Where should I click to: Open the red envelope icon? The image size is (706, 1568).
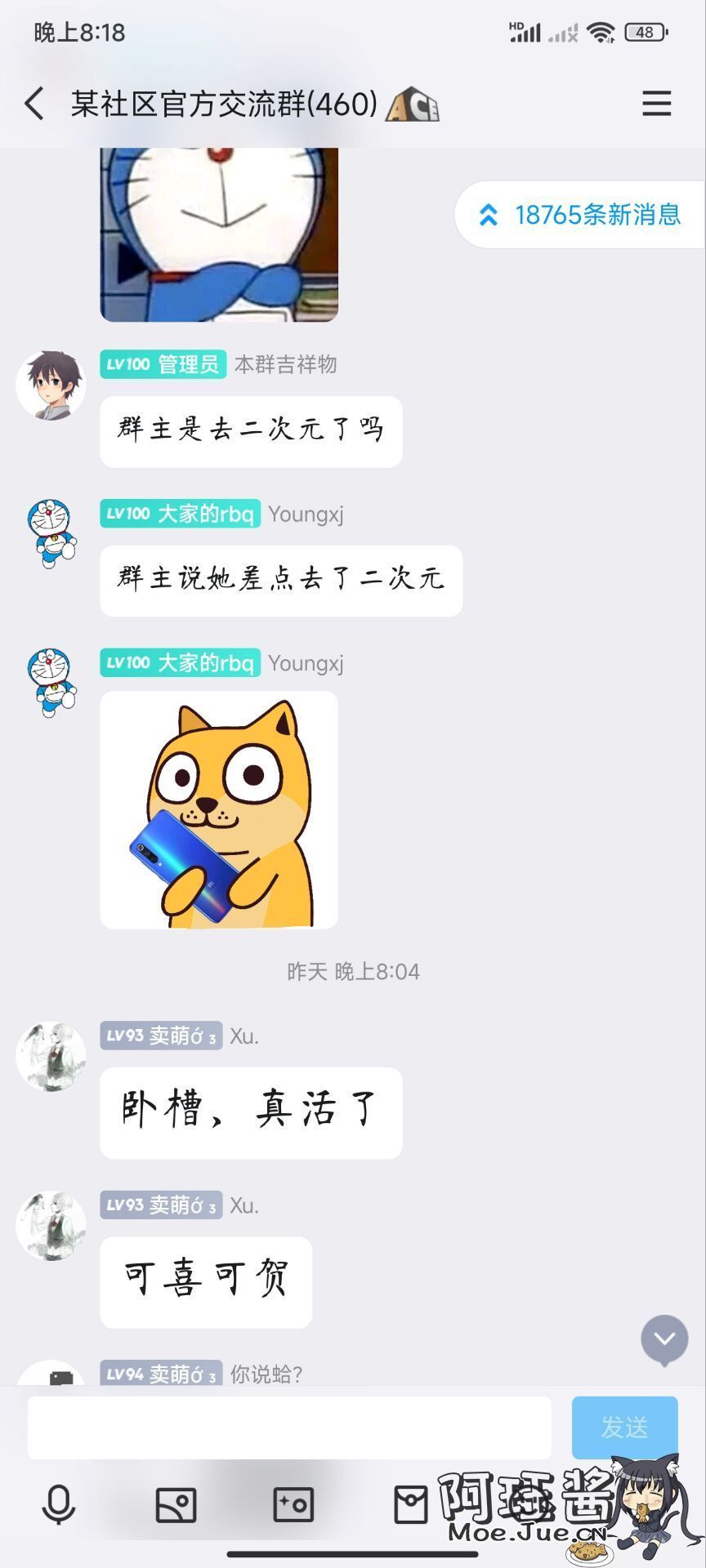(411, 1504)
